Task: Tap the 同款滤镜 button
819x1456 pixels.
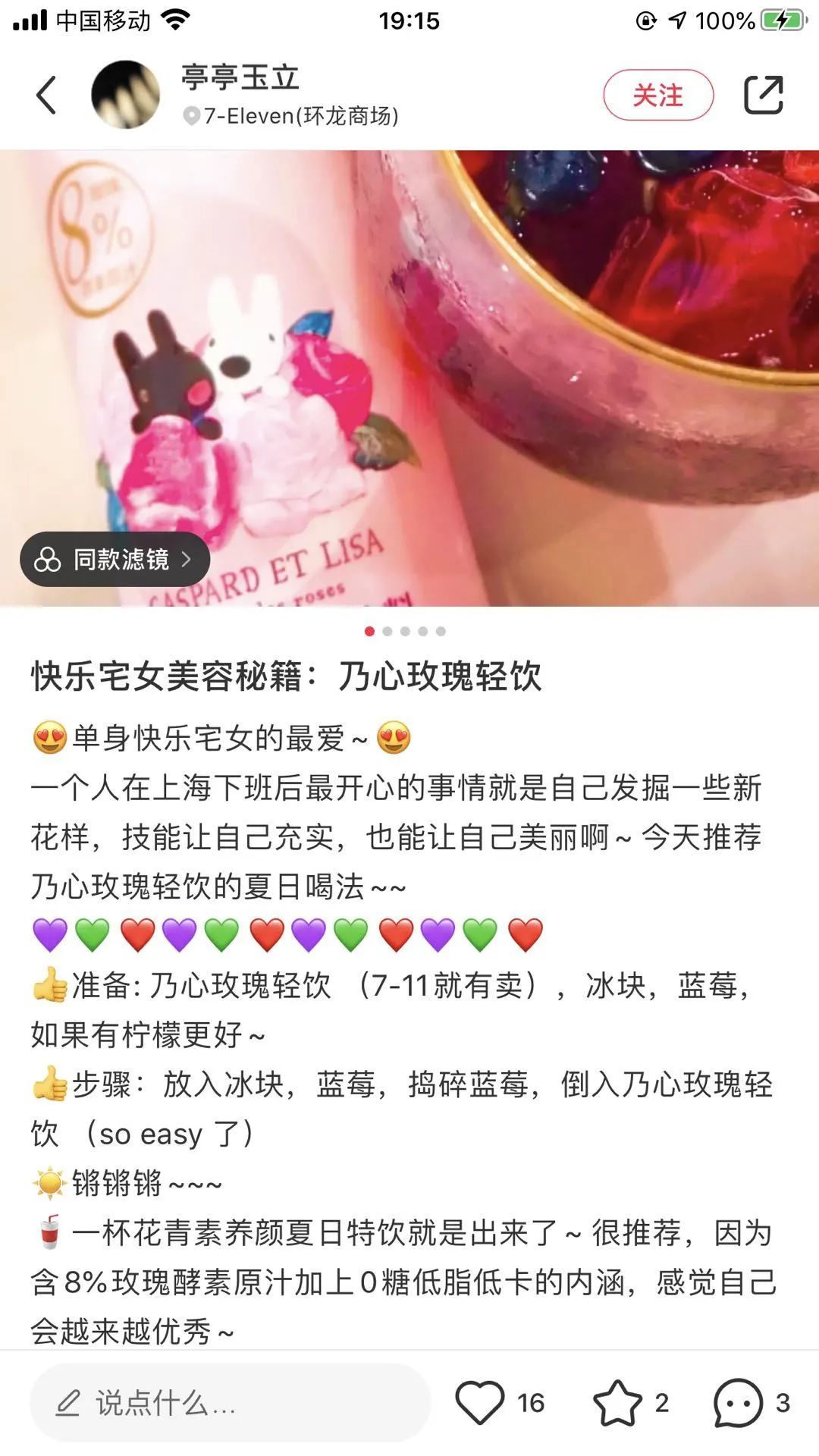Action: tap(114, 559)
